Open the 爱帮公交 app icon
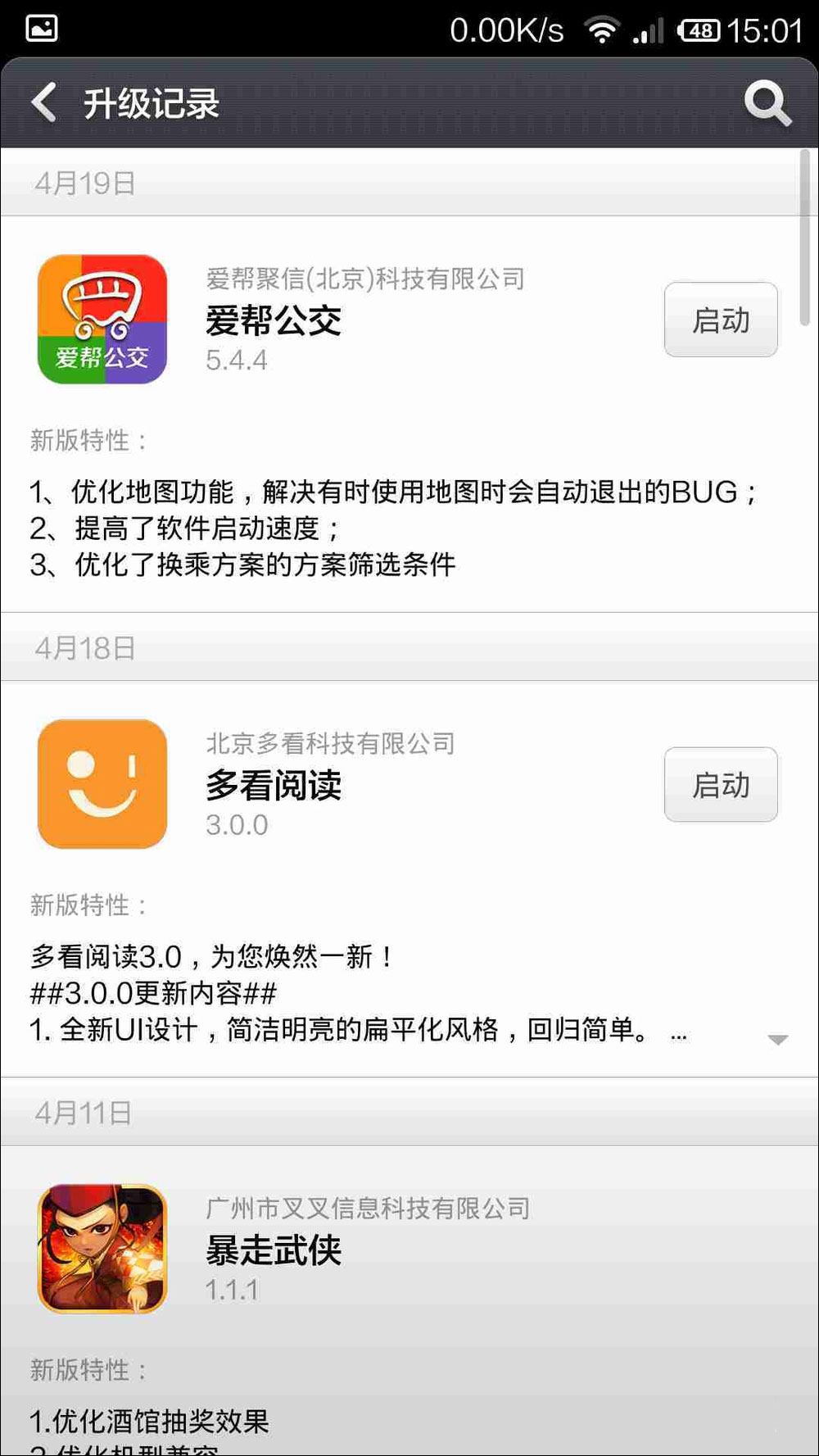Screen dimensions: 819x1456 (x=102, y=318)
